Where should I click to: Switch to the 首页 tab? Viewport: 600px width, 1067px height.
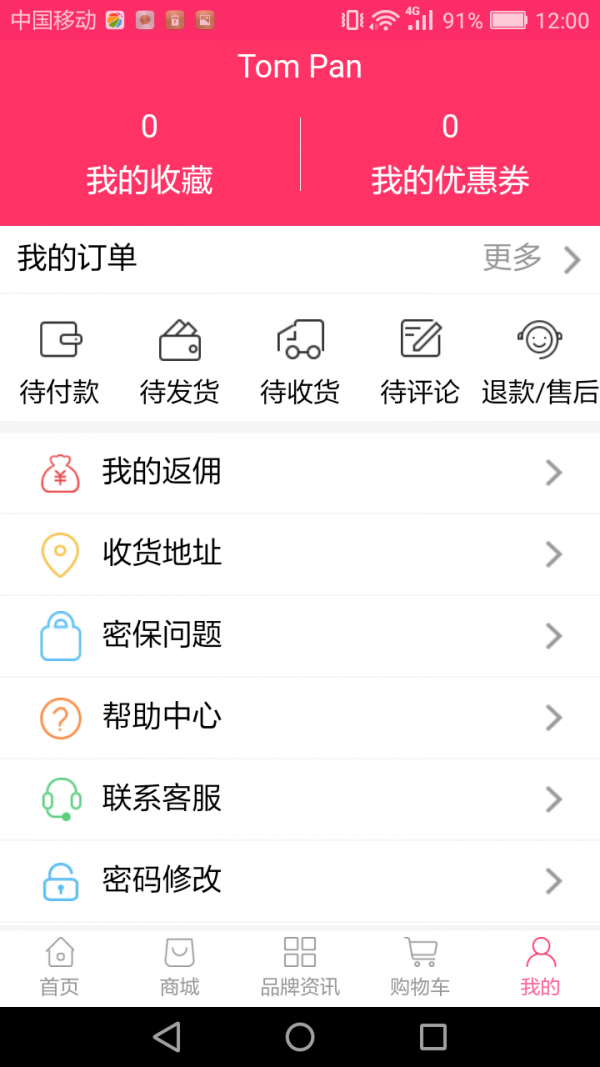click(x=60, y=967)
